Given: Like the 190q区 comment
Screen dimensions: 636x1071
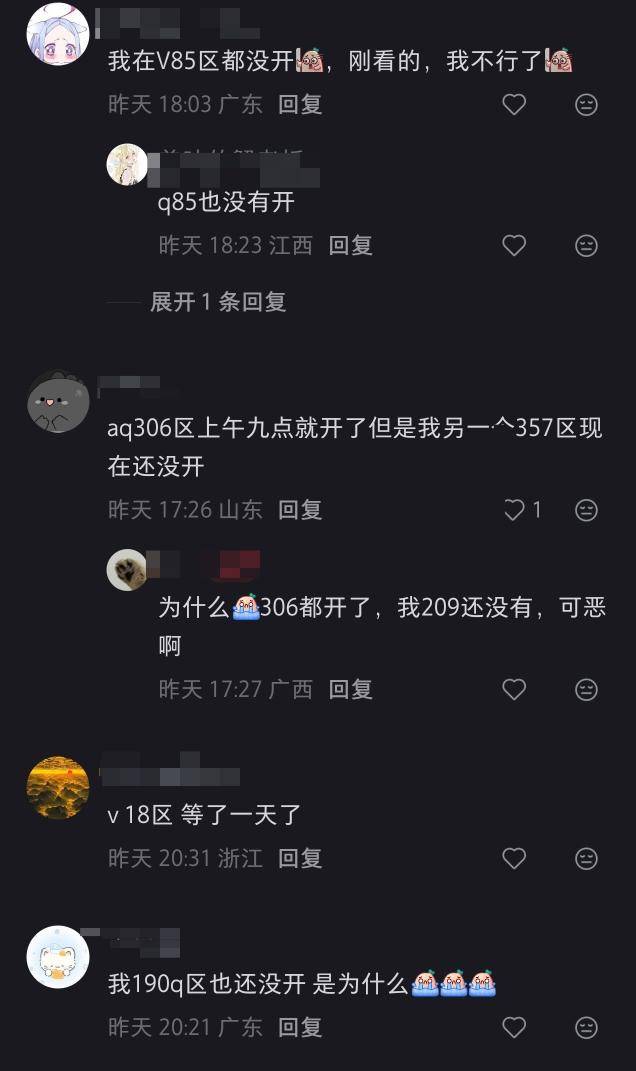Looking at the screenshot, I should tap(514, 1027).
